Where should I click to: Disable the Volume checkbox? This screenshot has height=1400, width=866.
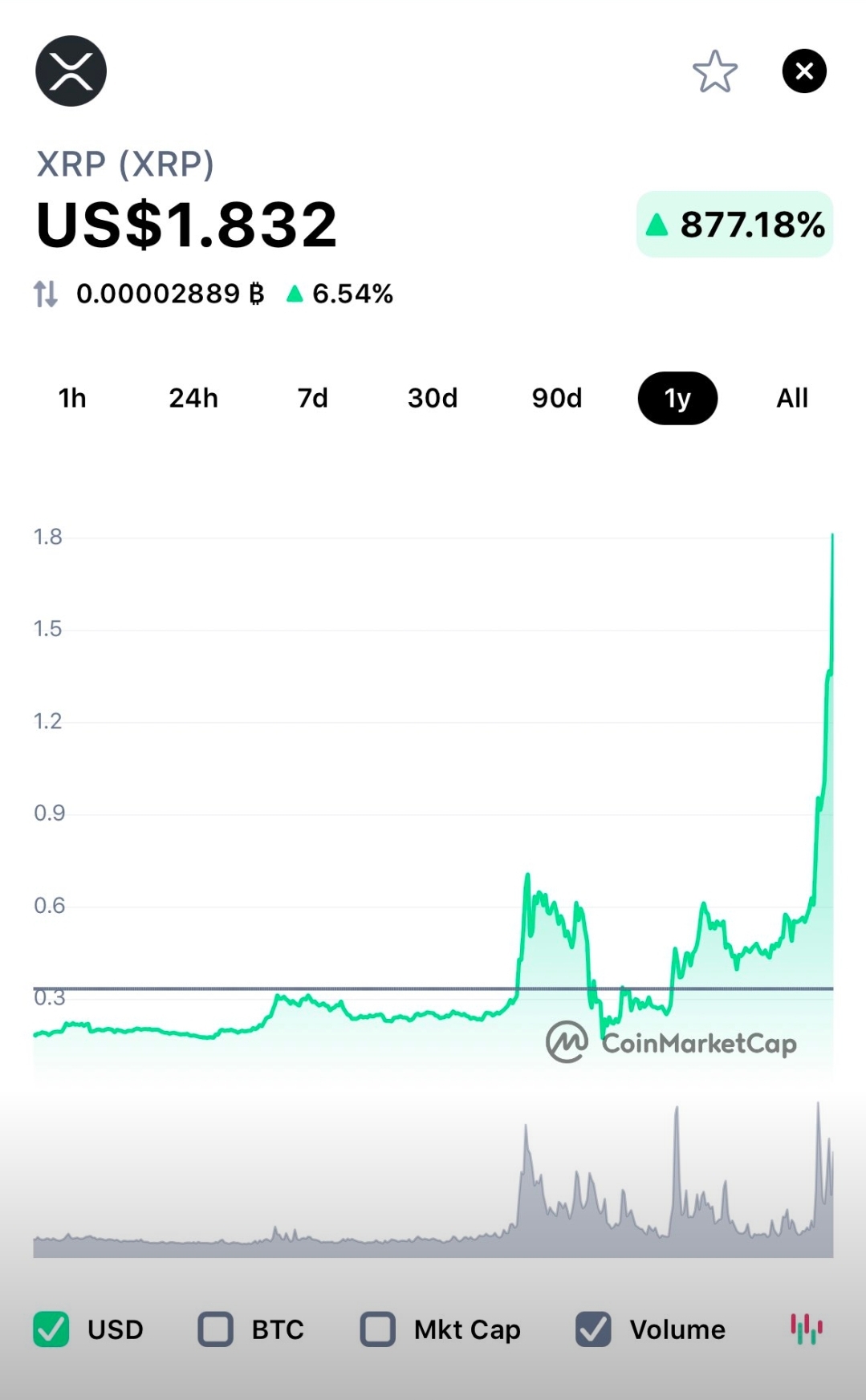593,1329
